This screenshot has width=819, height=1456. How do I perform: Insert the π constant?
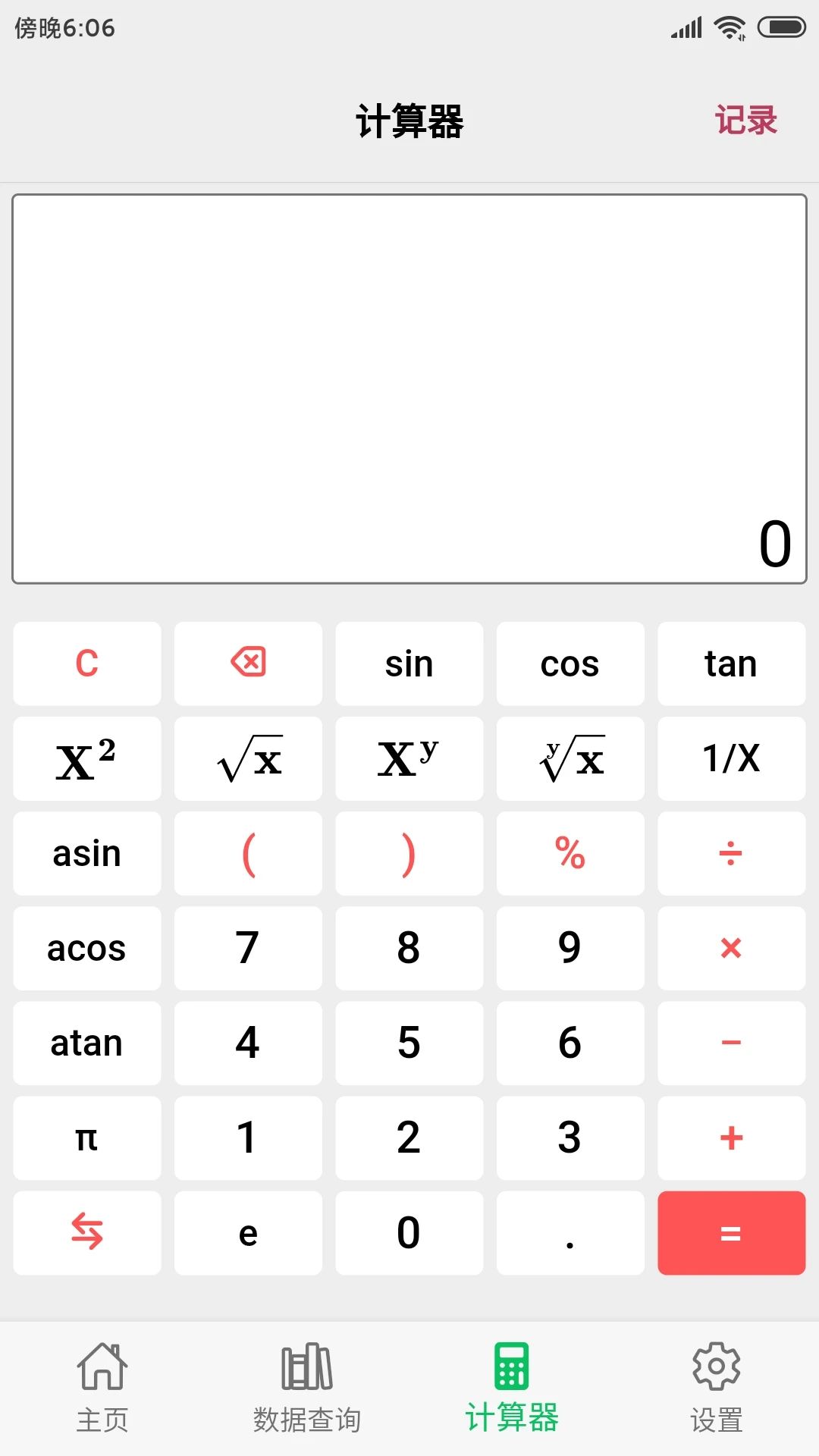87,1137
